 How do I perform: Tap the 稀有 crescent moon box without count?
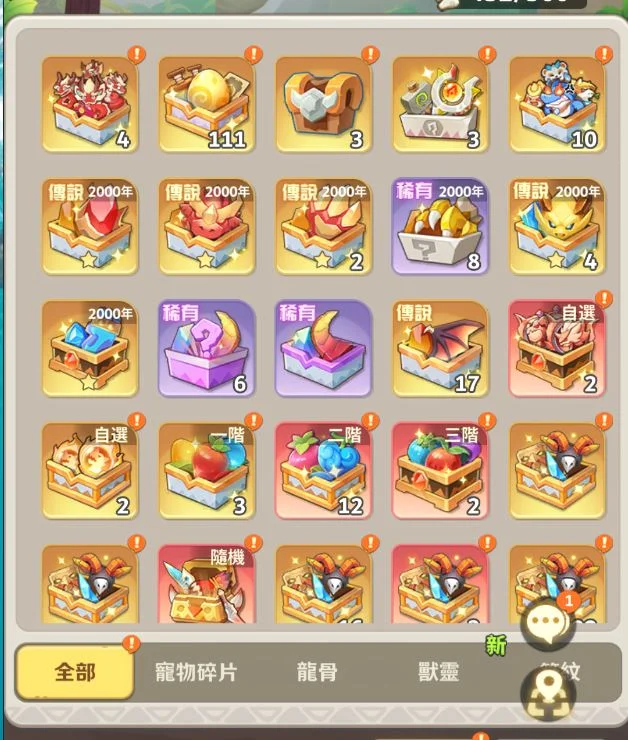(x=323, y=348)
